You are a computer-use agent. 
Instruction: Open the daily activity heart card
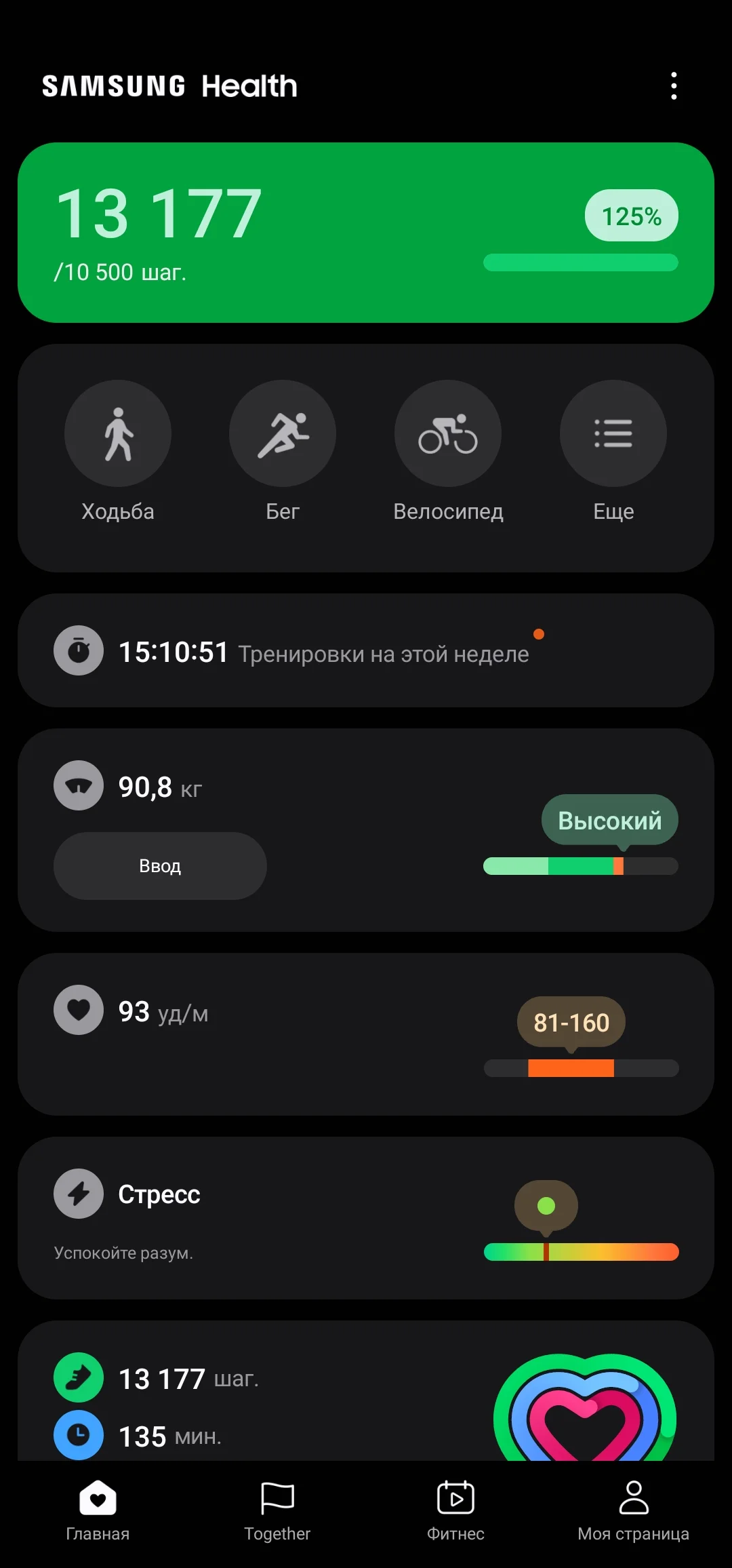pyautogui.click(x=366, y=1397)
